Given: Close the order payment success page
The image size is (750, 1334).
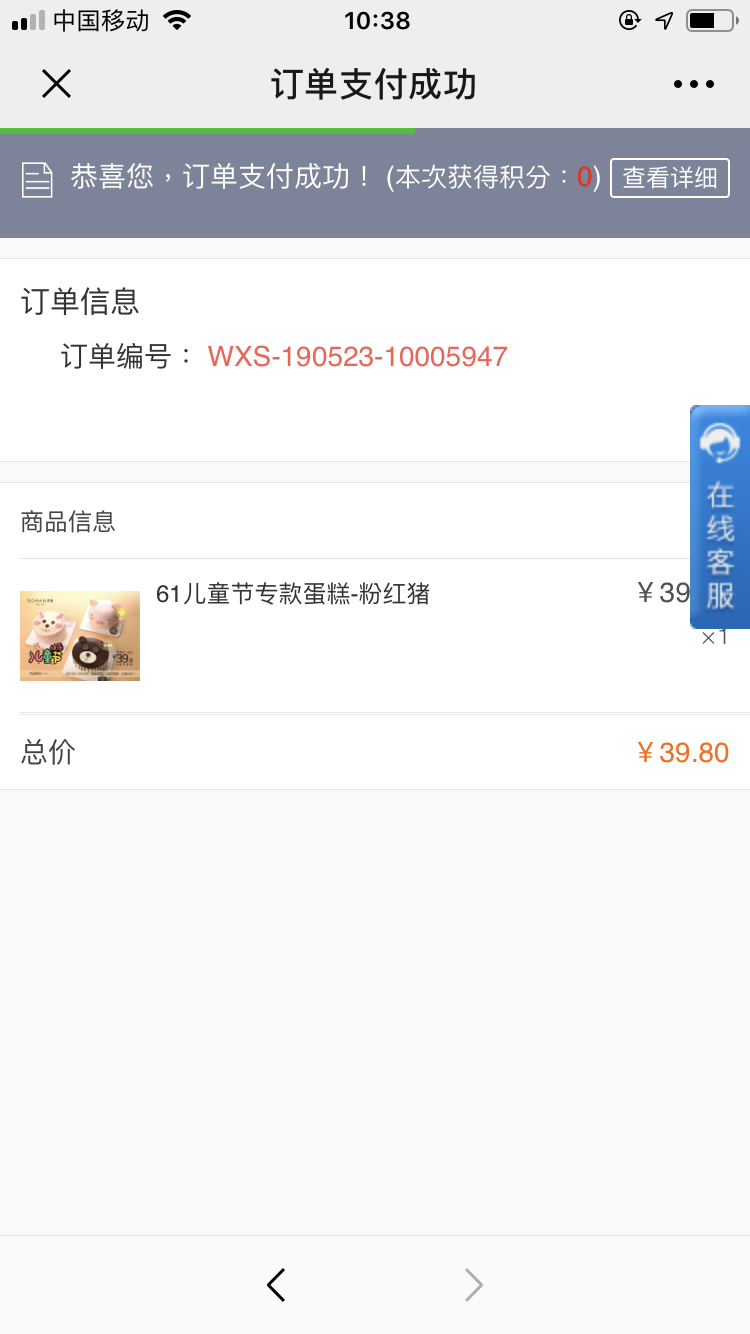Looking at the screenshot, I should click(x=56, y=84).
